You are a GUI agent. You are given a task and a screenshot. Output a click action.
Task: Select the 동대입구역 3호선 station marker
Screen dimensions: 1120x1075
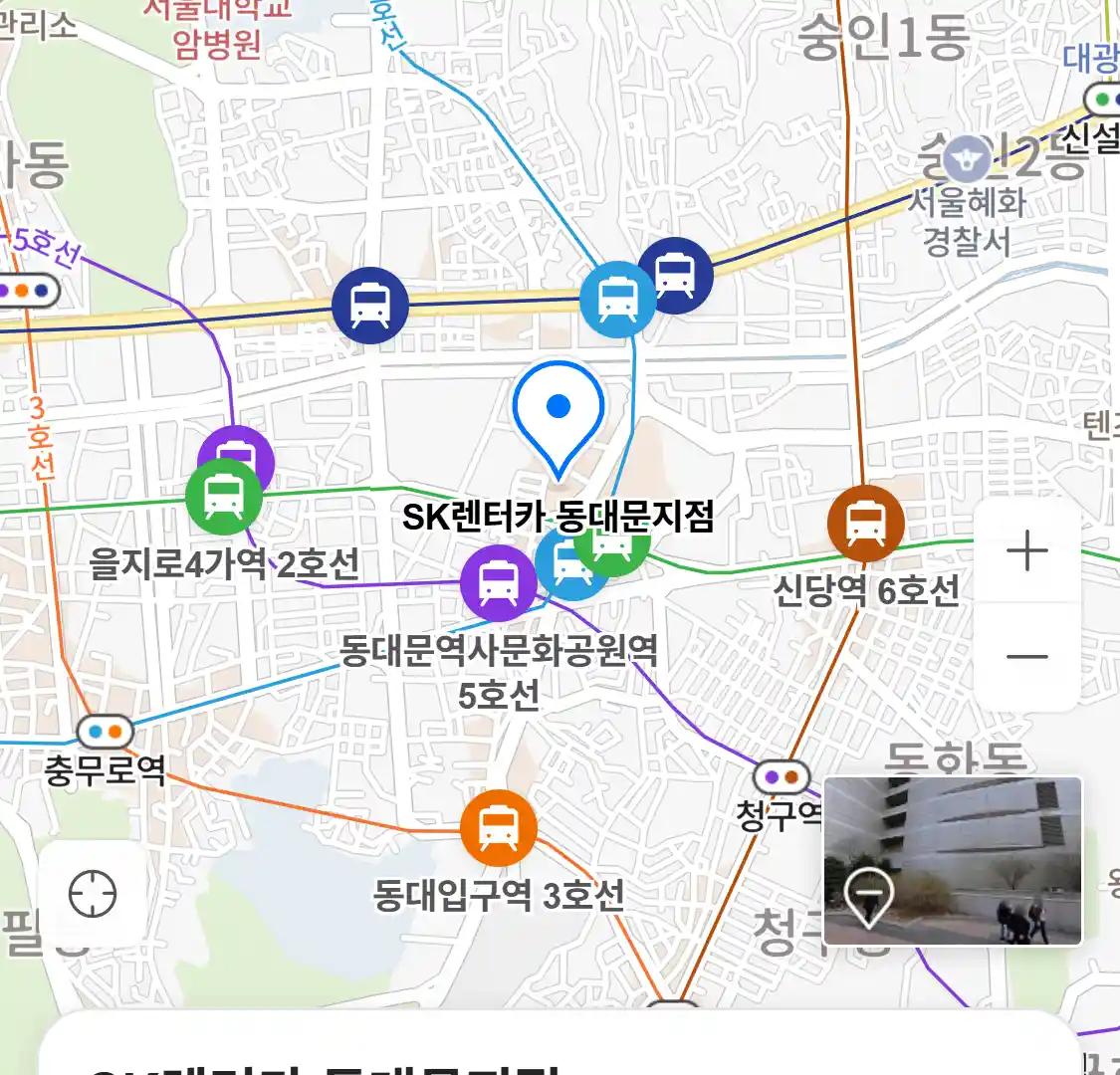tap(498, 828)
